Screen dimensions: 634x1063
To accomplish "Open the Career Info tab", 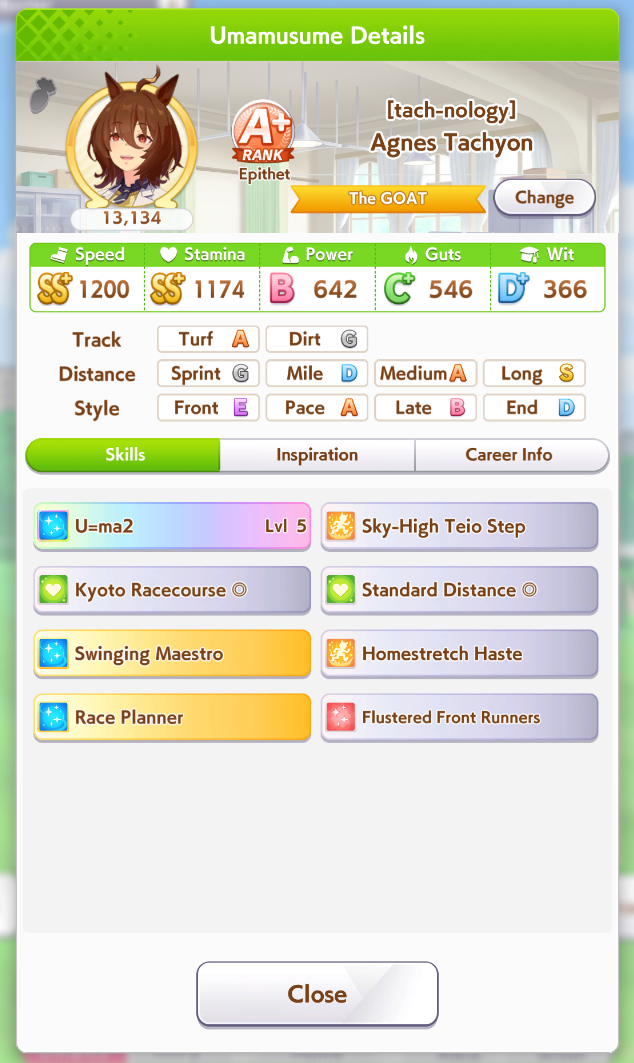I will click(511, 455).
